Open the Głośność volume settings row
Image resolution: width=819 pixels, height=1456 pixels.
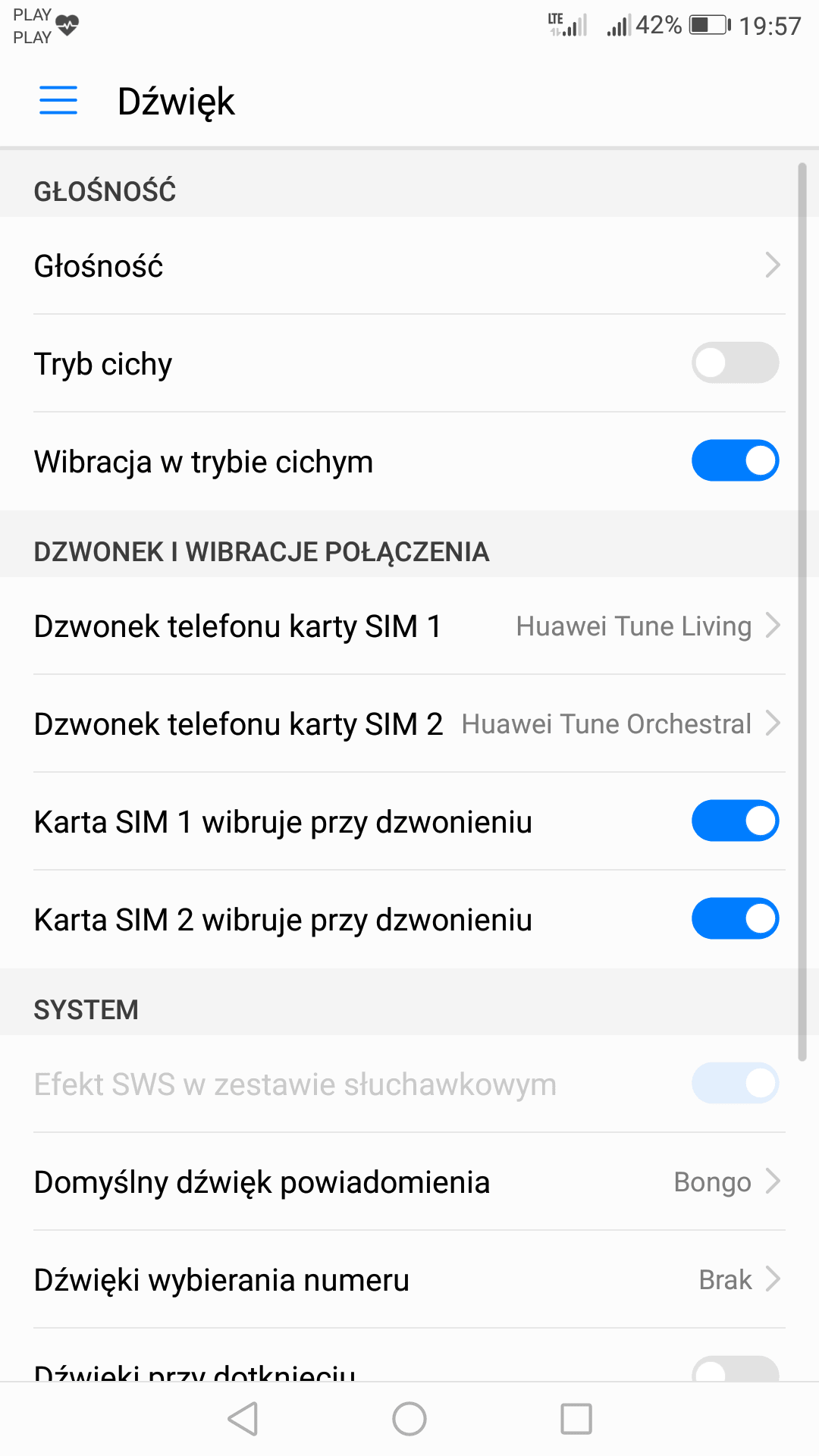(409, 265)
